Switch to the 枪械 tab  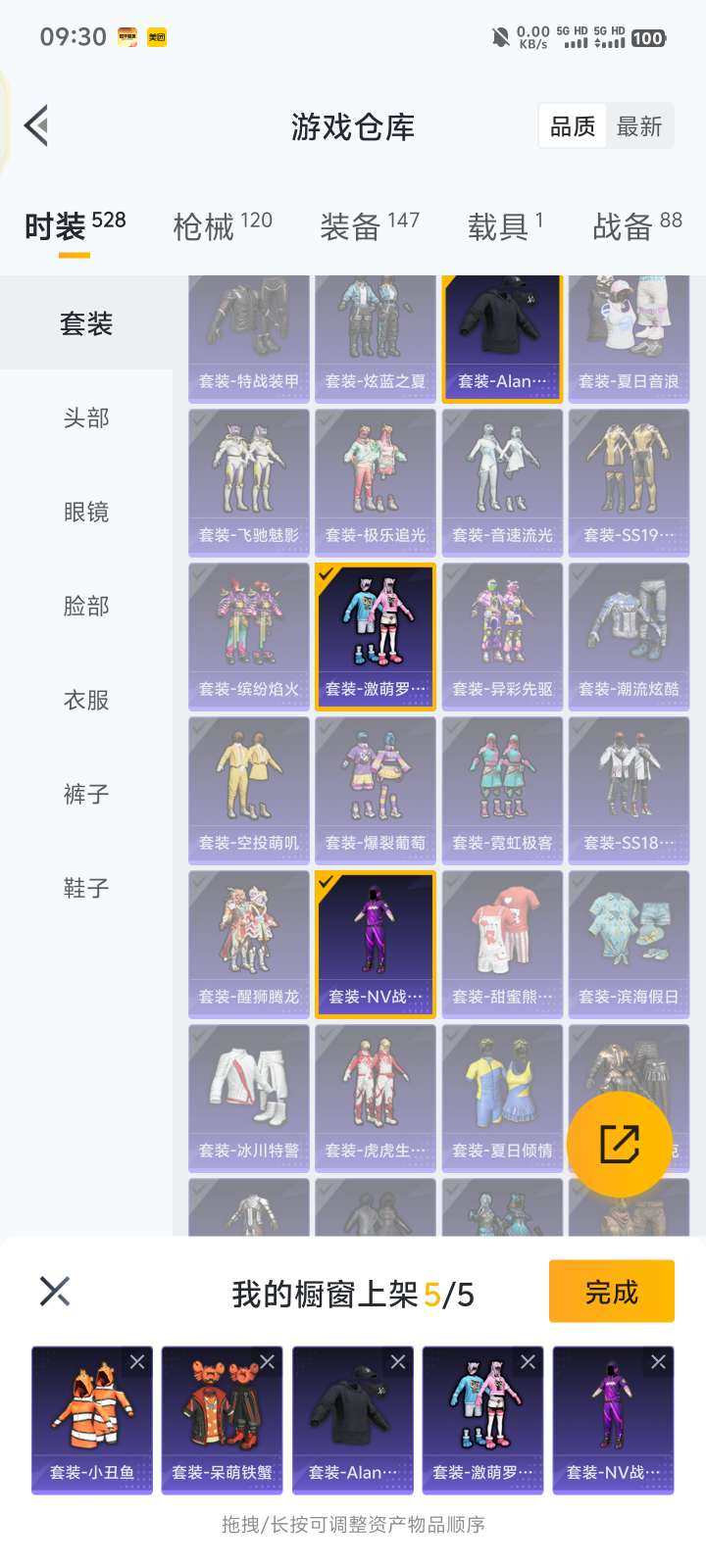pyautogui.click(x=208, y=224)
